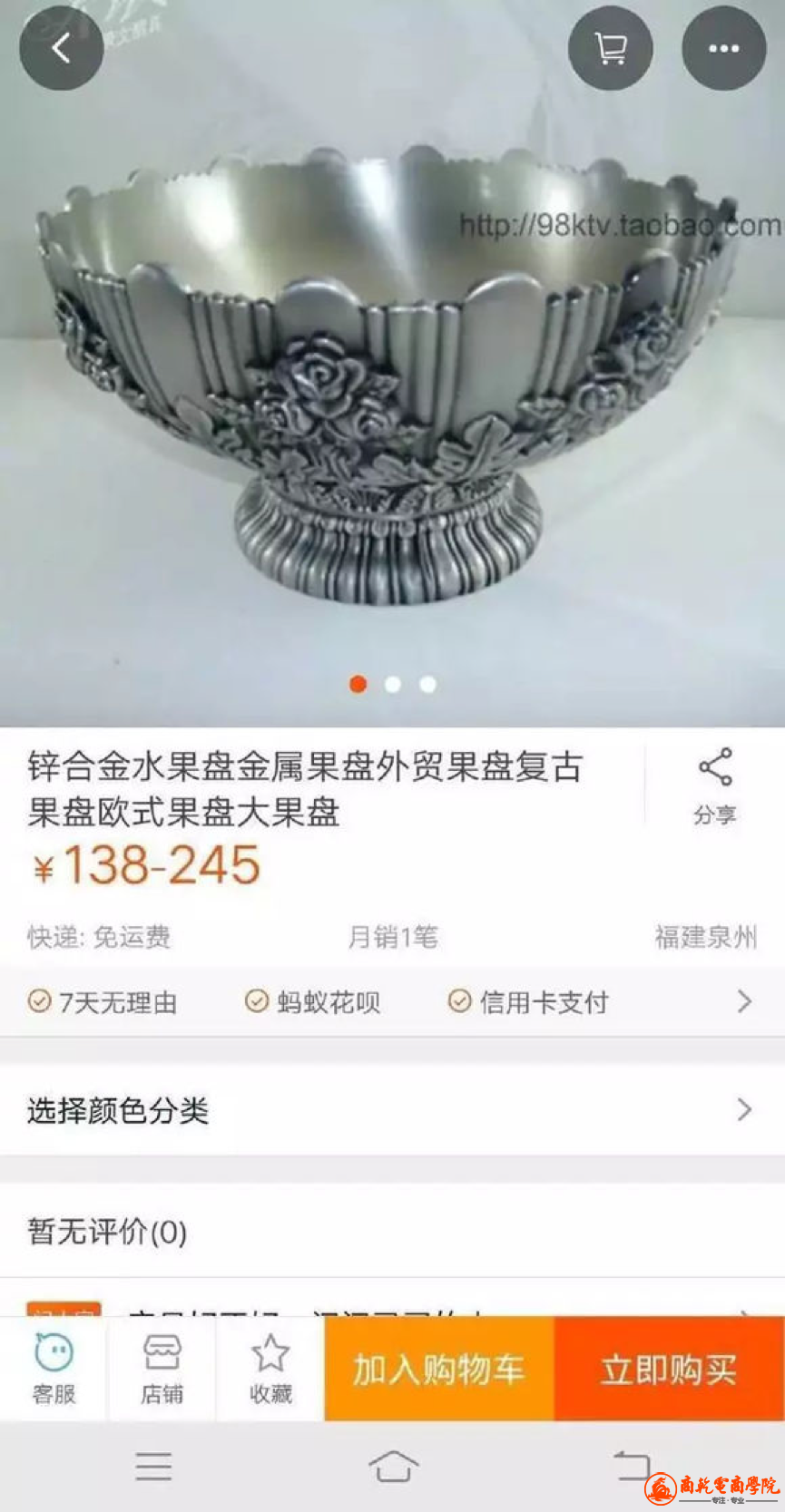This screenshot has height=1512, width=785.
Task: Visit the seller's 店铺
Action: 162,1369
